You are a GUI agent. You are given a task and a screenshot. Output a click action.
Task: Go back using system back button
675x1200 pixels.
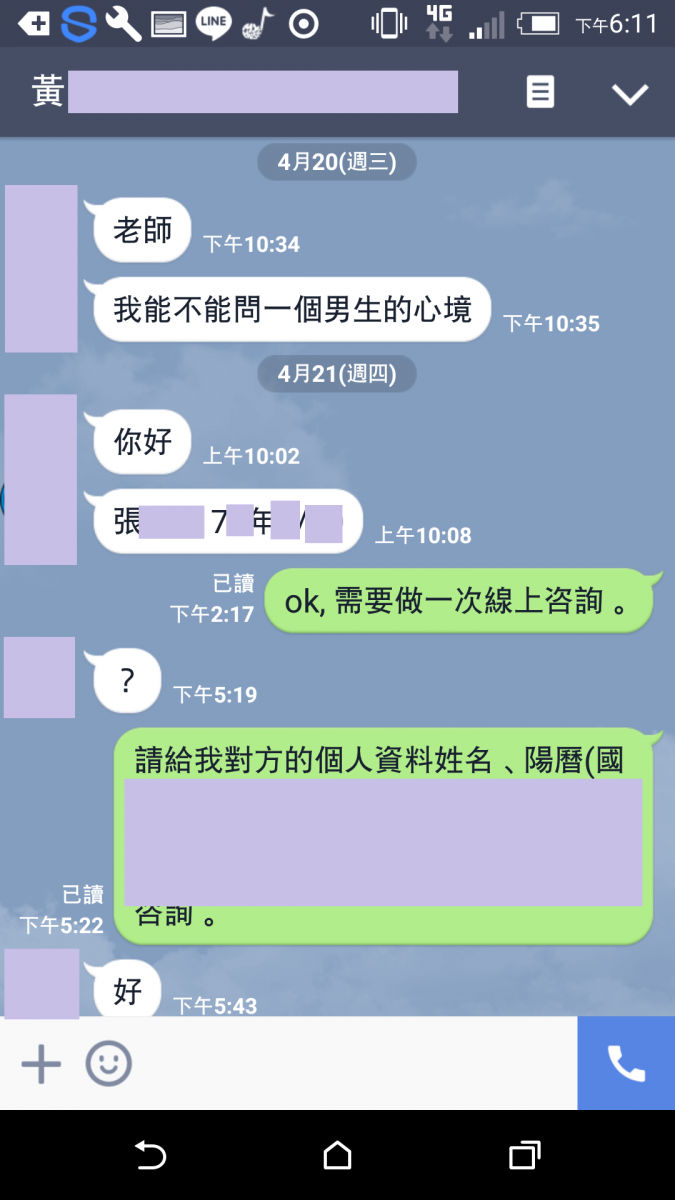coord(150,1156)
